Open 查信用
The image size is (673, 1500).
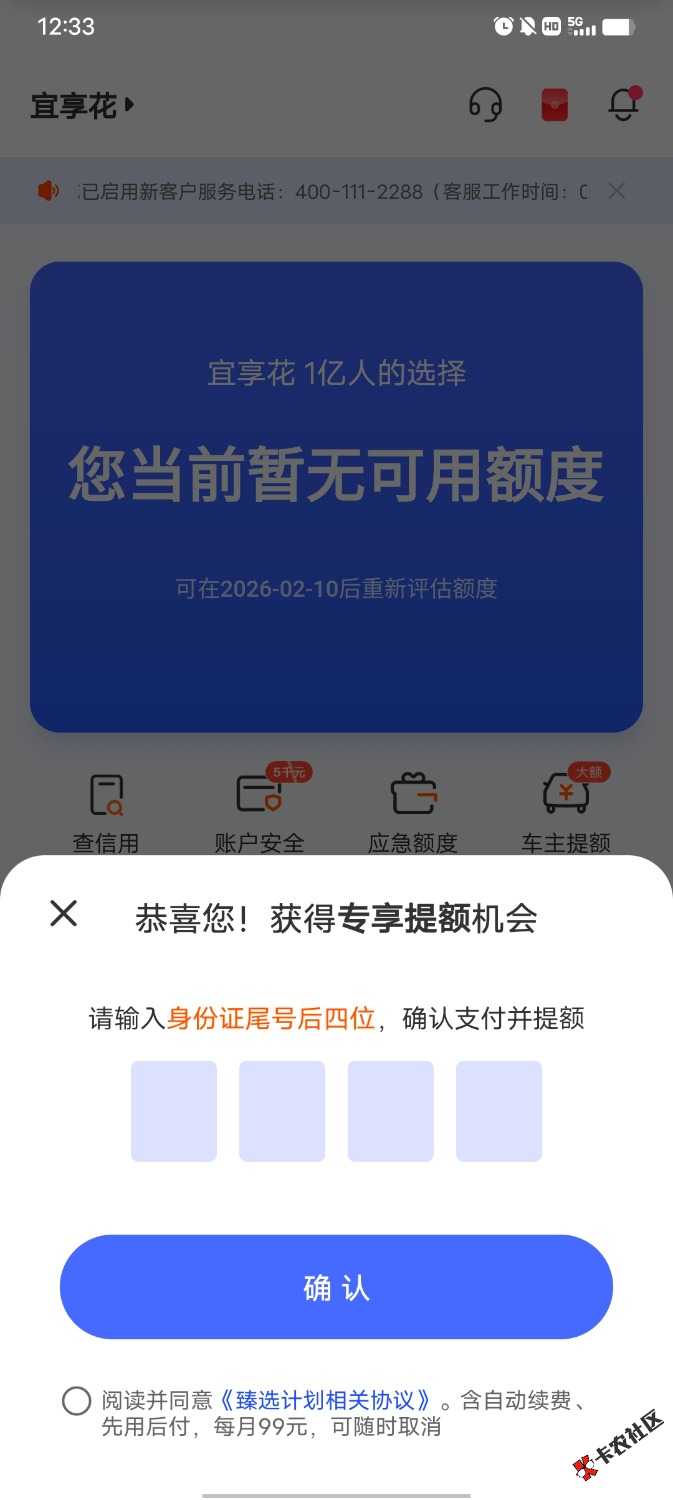click(x=106, y=812)
